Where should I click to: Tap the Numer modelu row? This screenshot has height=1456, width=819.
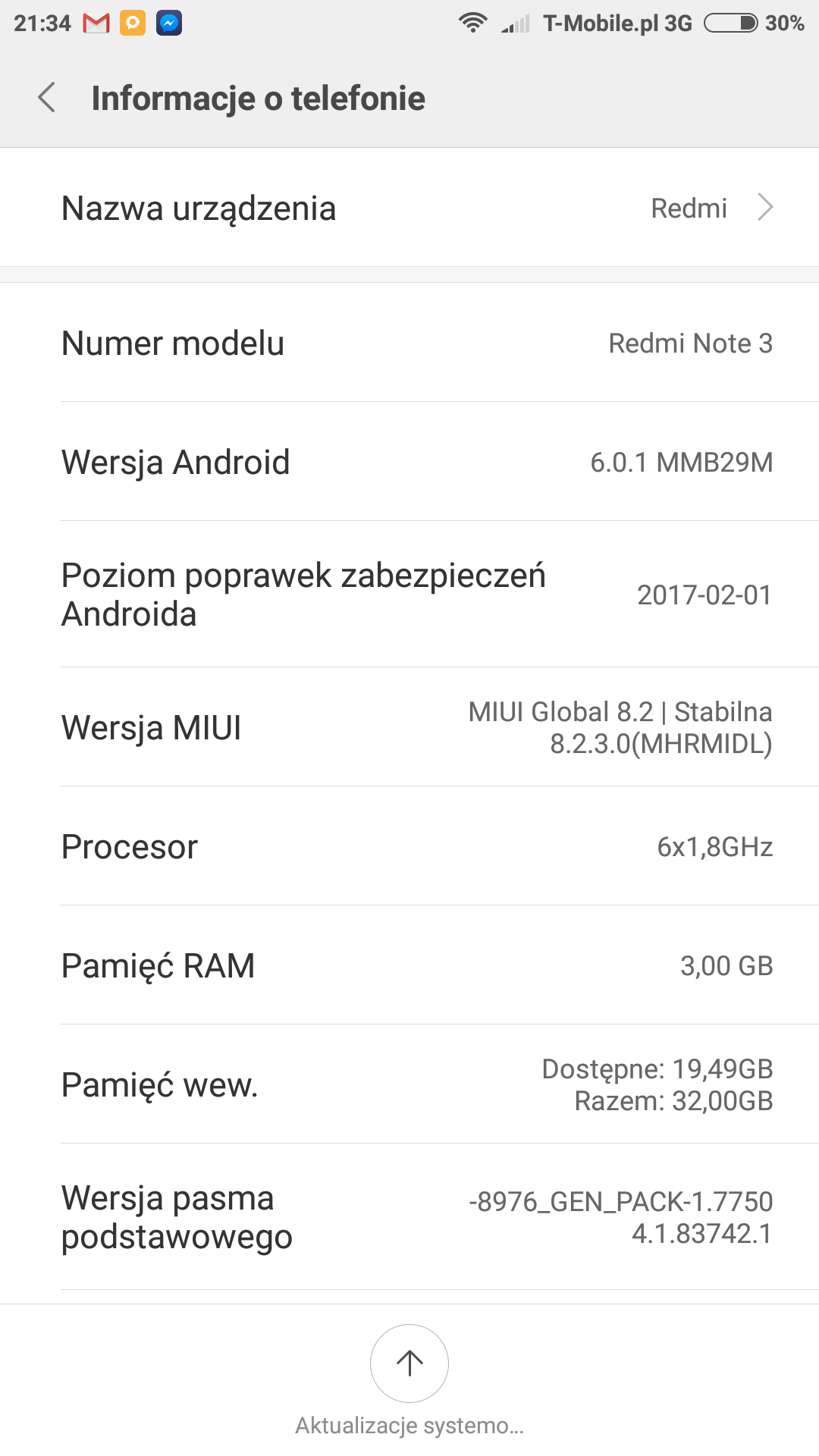tap(409, 343)
